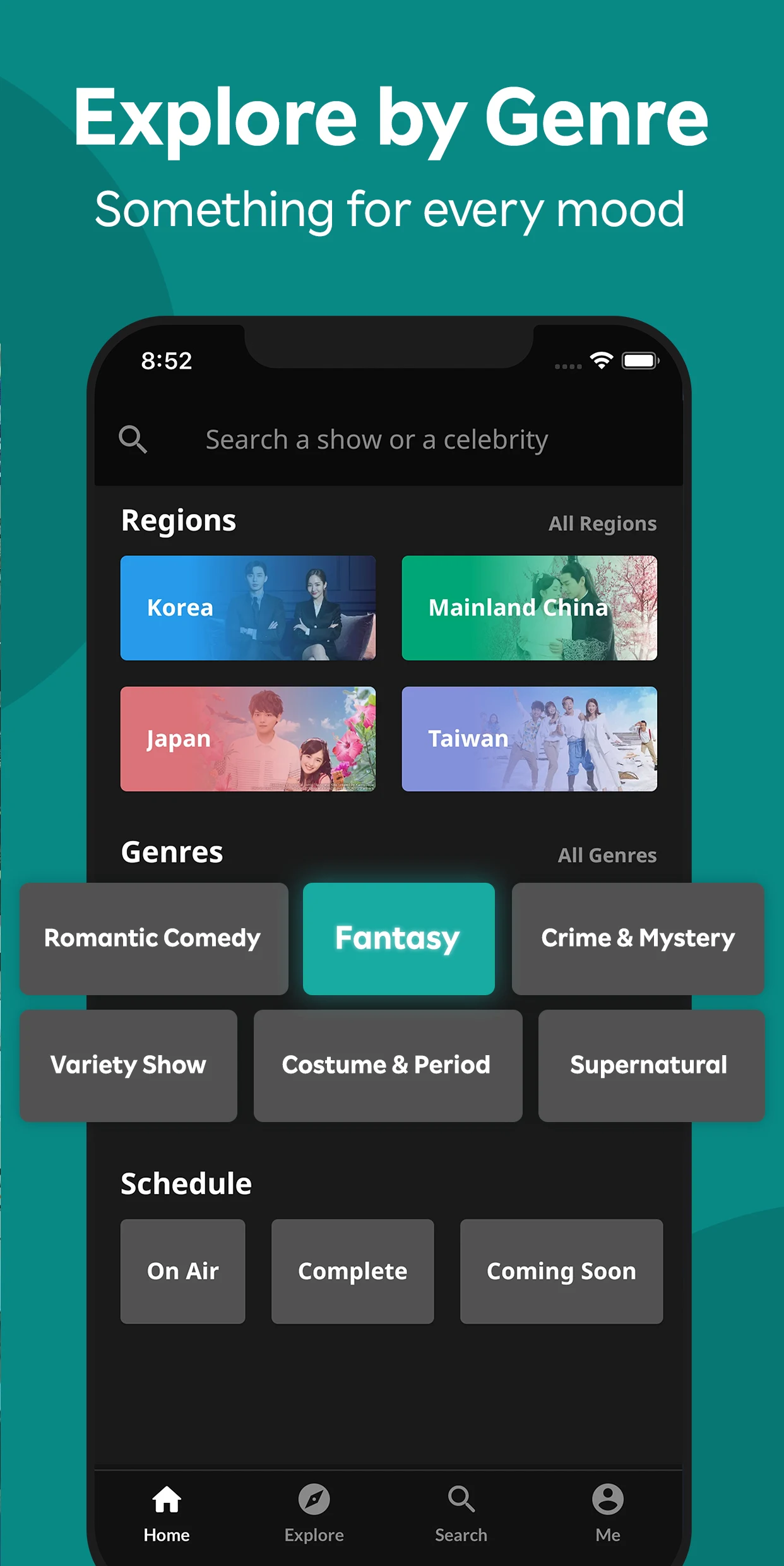The width and height of the screenshot is (784, 1566).
Task: Tap the Wi-Fi status icon
Action: click(601, 360)
